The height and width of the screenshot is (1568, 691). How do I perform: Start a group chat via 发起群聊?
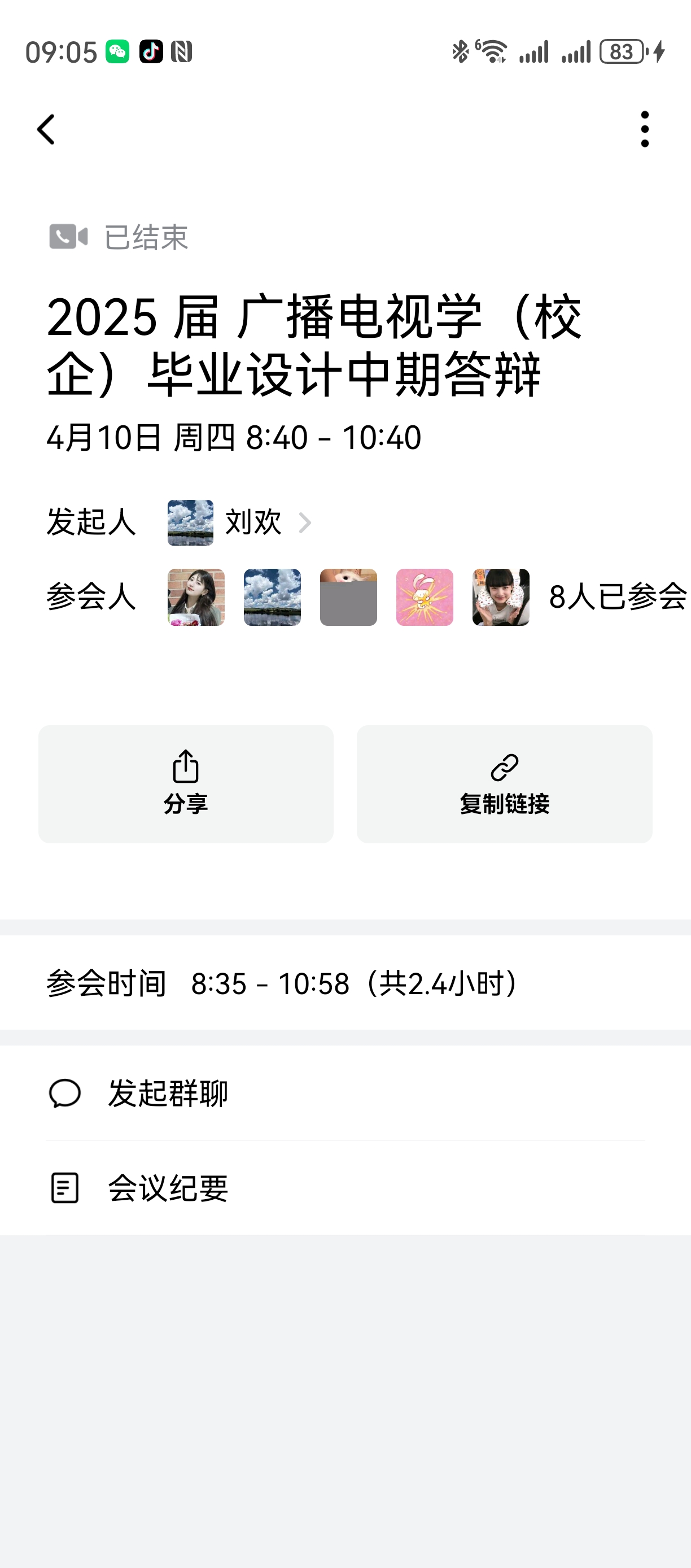pos(168,1093)
